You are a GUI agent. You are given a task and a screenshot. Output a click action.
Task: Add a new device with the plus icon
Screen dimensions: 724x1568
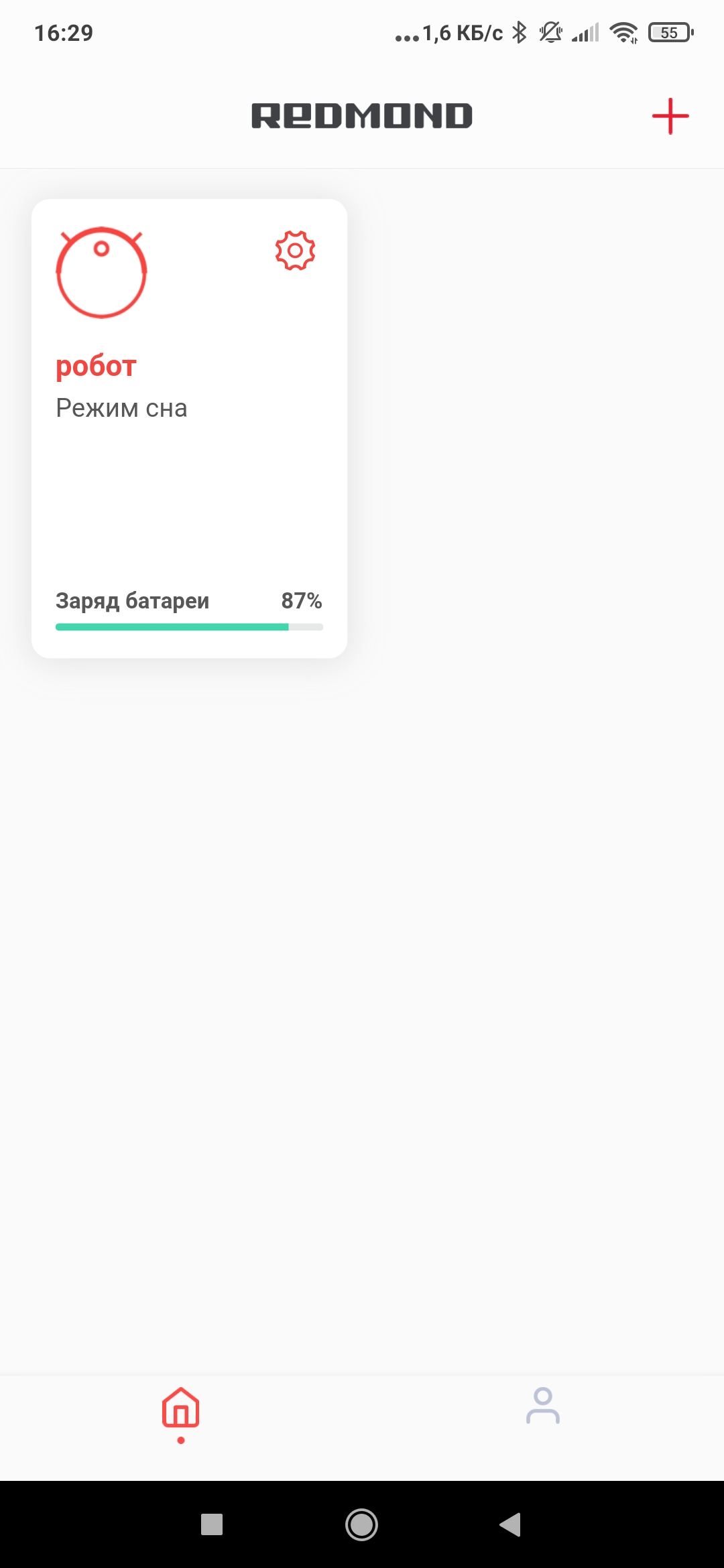[x=670, y=116]
